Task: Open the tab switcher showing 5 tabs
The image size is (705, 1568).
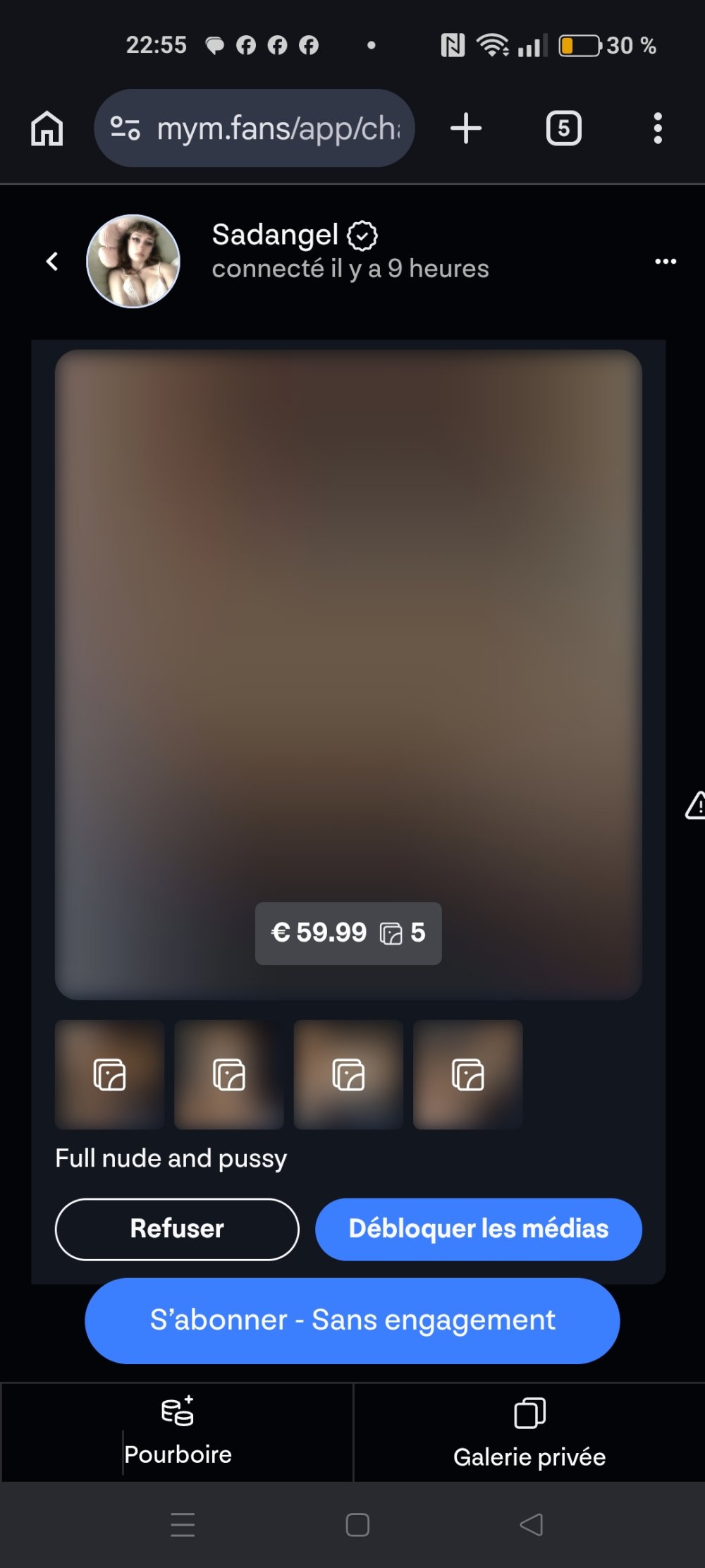Action: click(x=564, y=128)
